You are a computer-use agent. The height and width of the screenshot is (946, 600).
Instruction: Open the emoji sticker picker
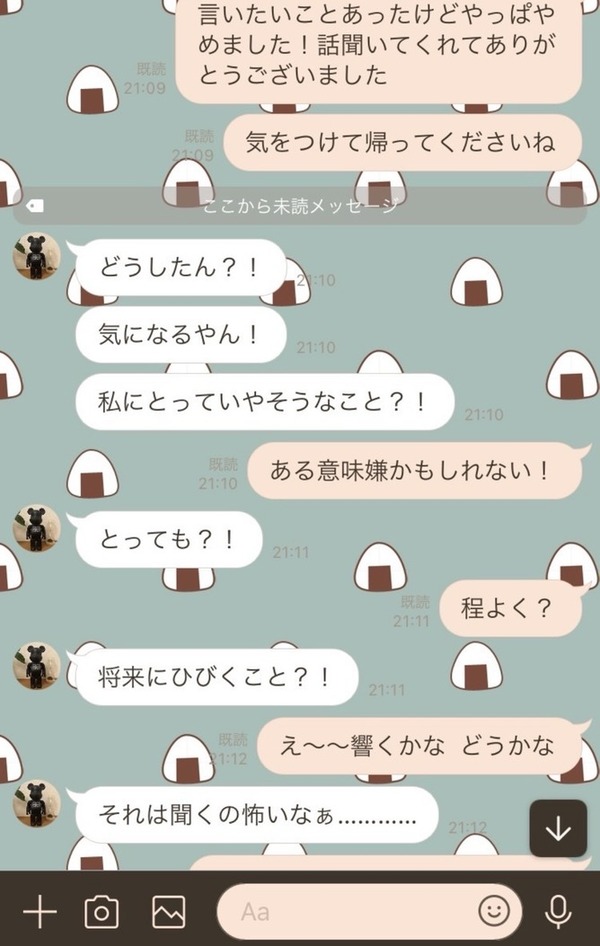point(494,911)
